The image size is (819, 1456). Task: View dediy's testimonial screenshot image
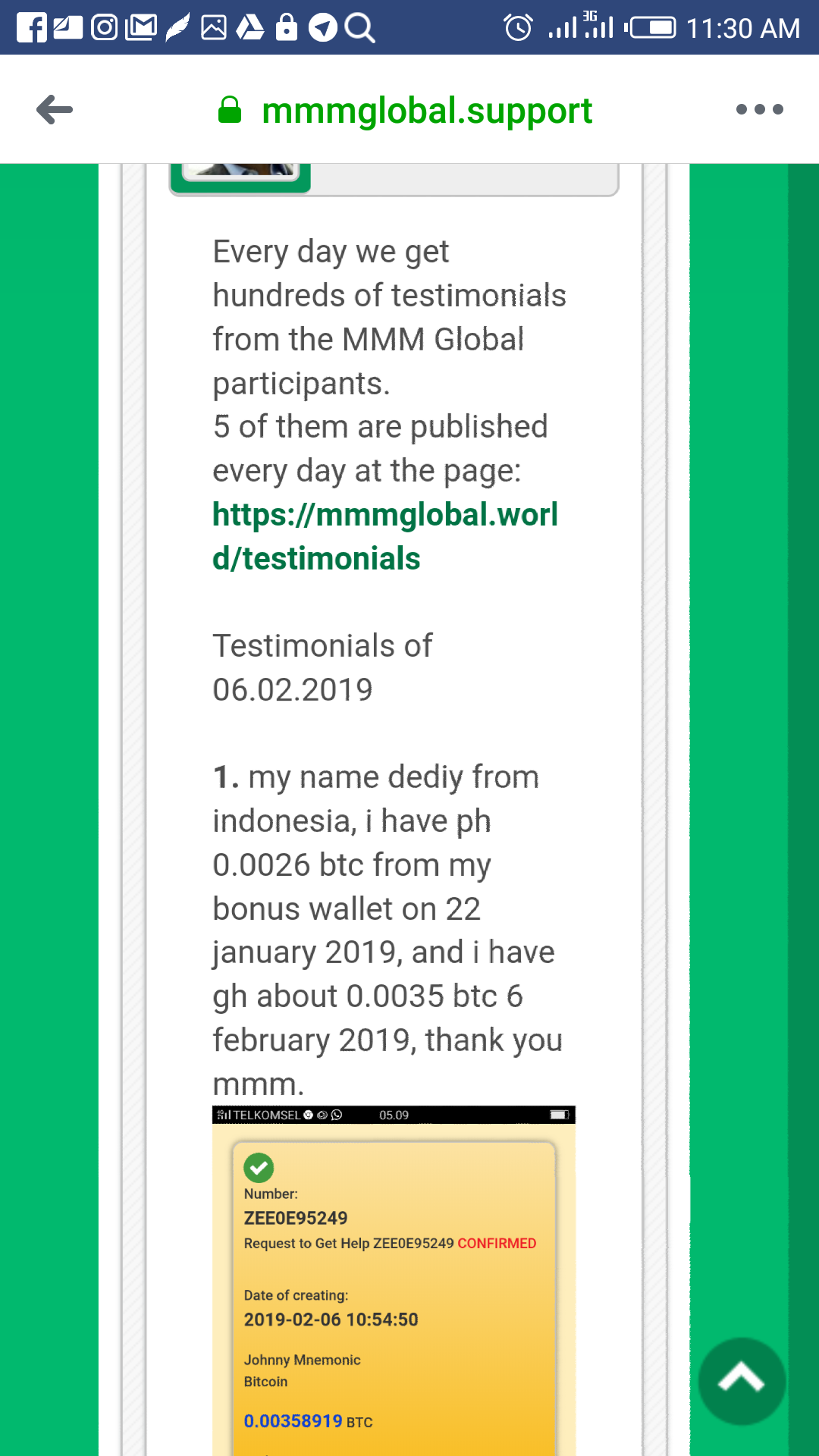tap(394, 1282)
